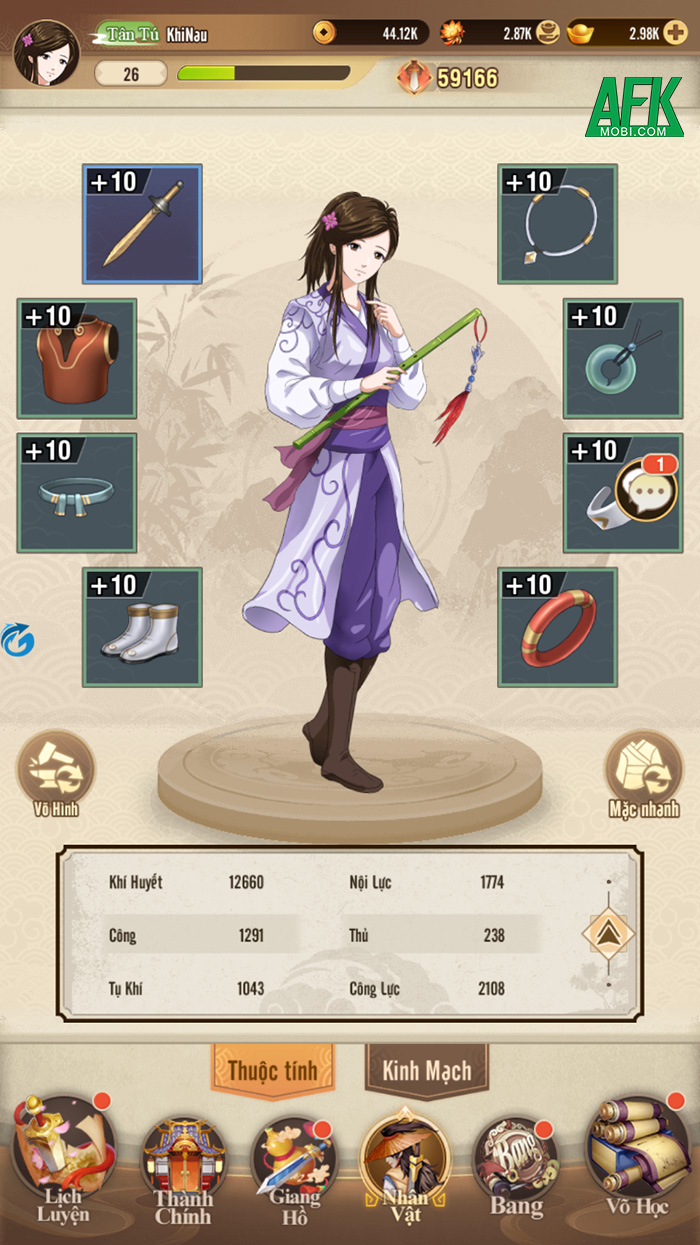Select the +10 red bracelet slot
Screen dimensions: 700x1245
(558, 627)
